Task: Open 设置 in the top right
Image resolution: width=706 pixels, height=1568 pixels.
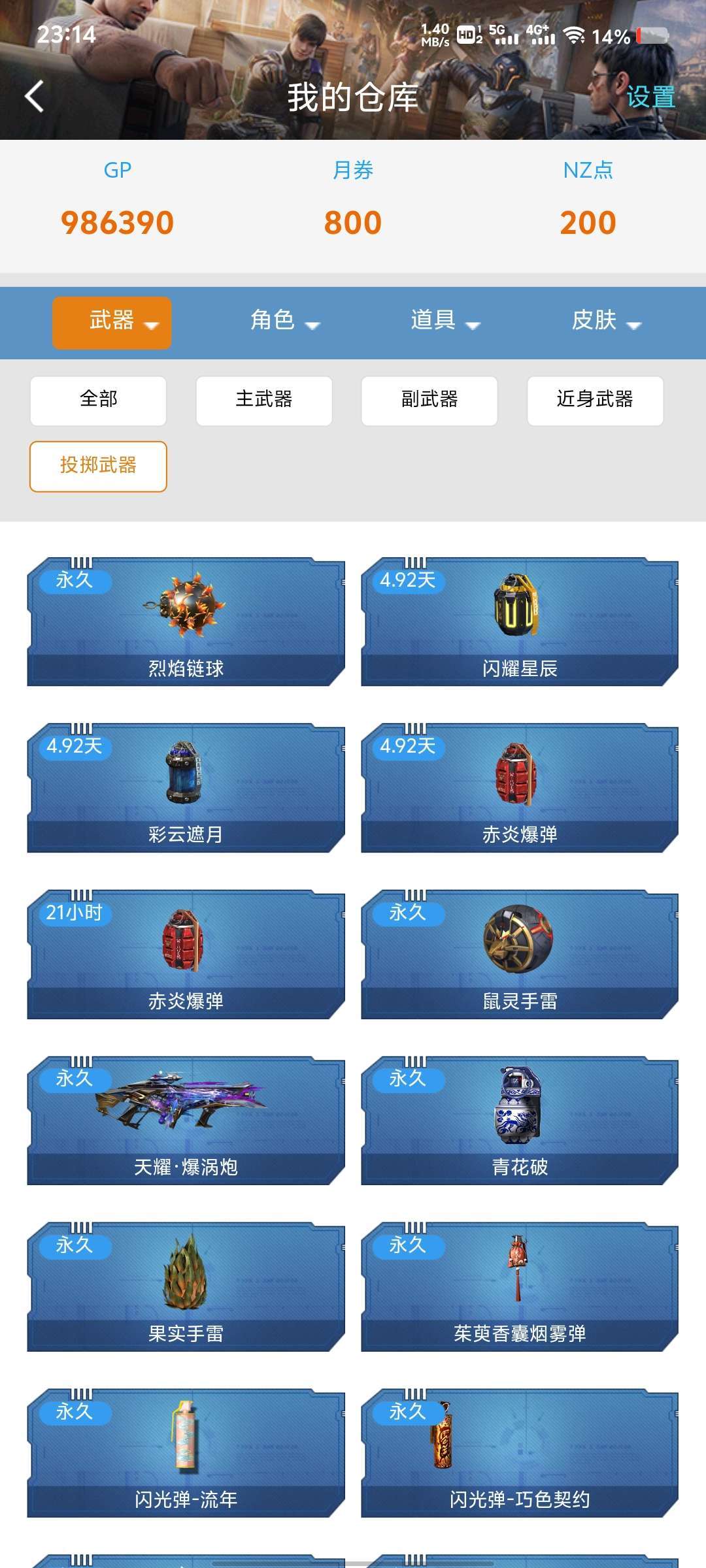Action: 650,97
